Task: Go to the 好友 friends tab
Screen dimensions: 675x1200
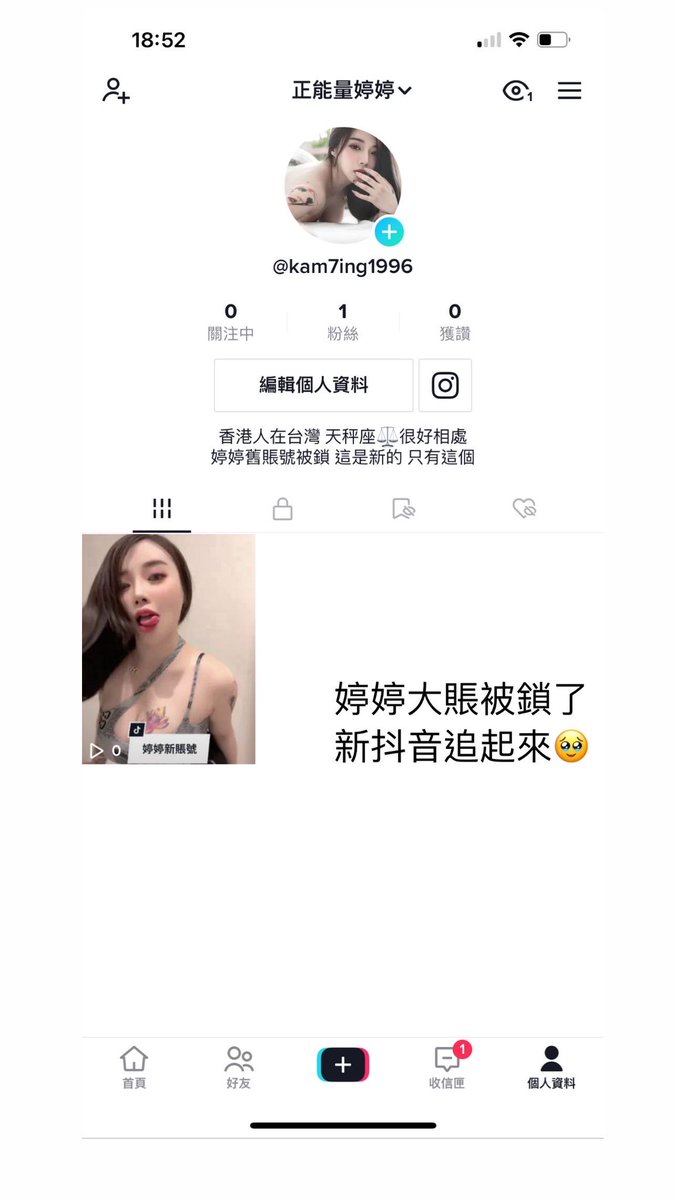Action: pos(239,1067)
